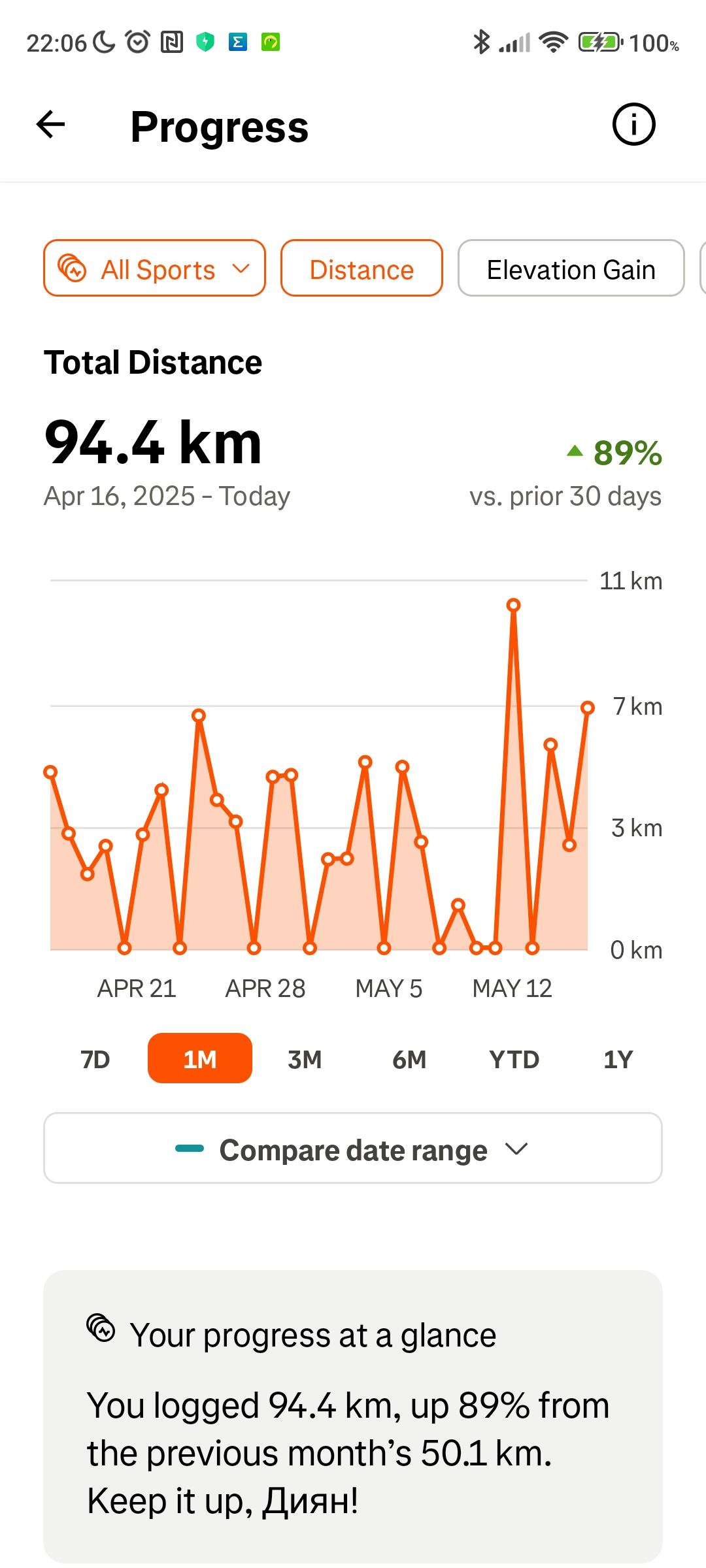This screenshot has height=1568, width=706.
Task: Select the Distance chip
Action: click(361, 268)
